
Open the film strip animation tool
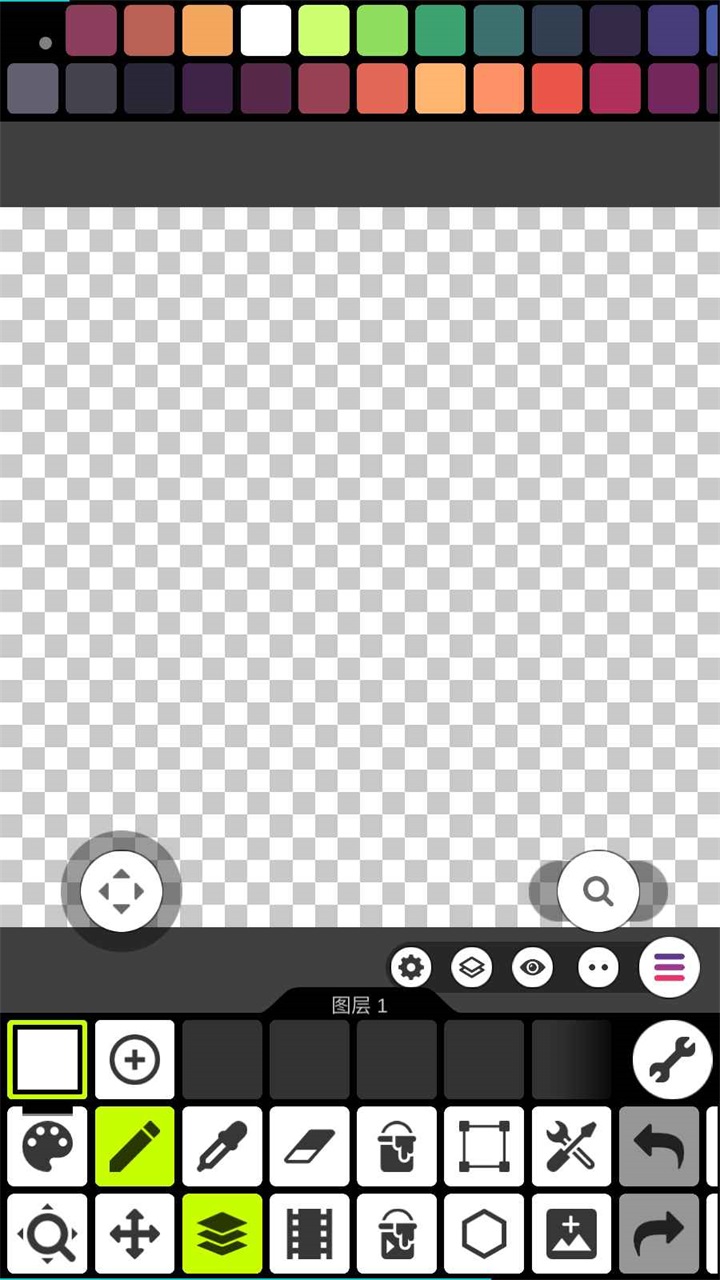(309, 1233)
